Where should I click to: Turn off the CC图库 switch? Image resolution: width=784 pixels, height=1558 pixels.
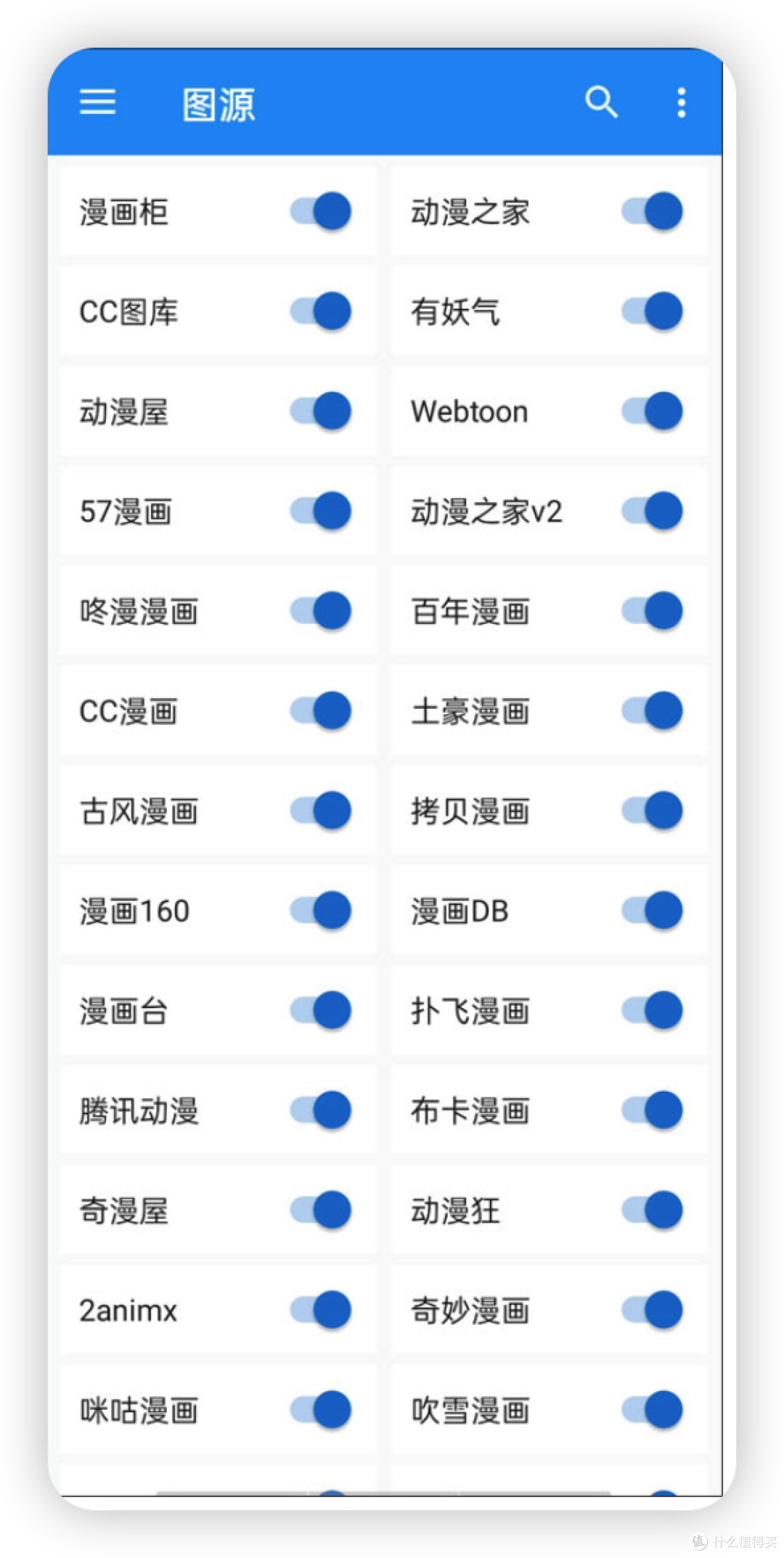[321, 311]
